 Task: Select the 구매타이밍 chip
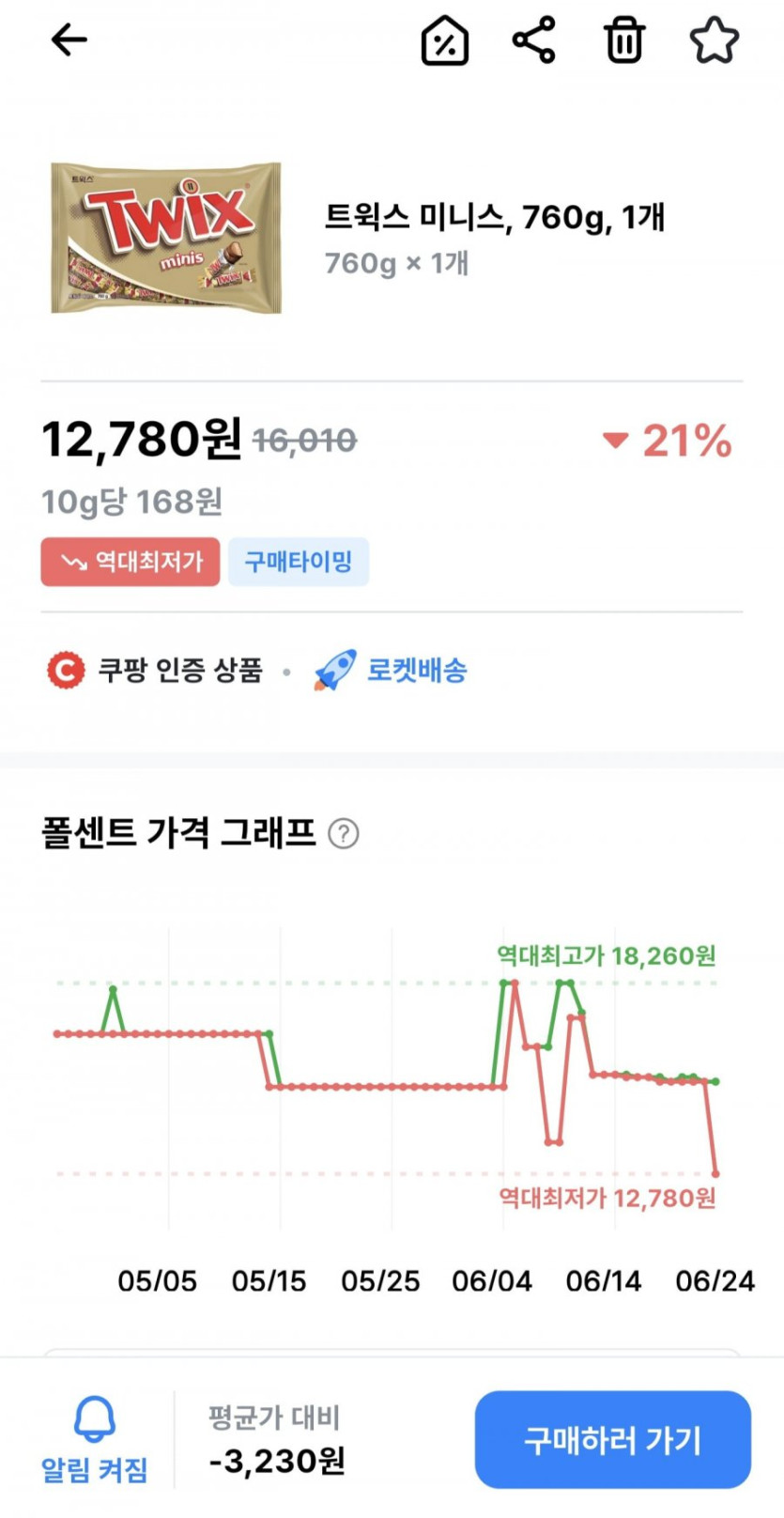(299, 562)
